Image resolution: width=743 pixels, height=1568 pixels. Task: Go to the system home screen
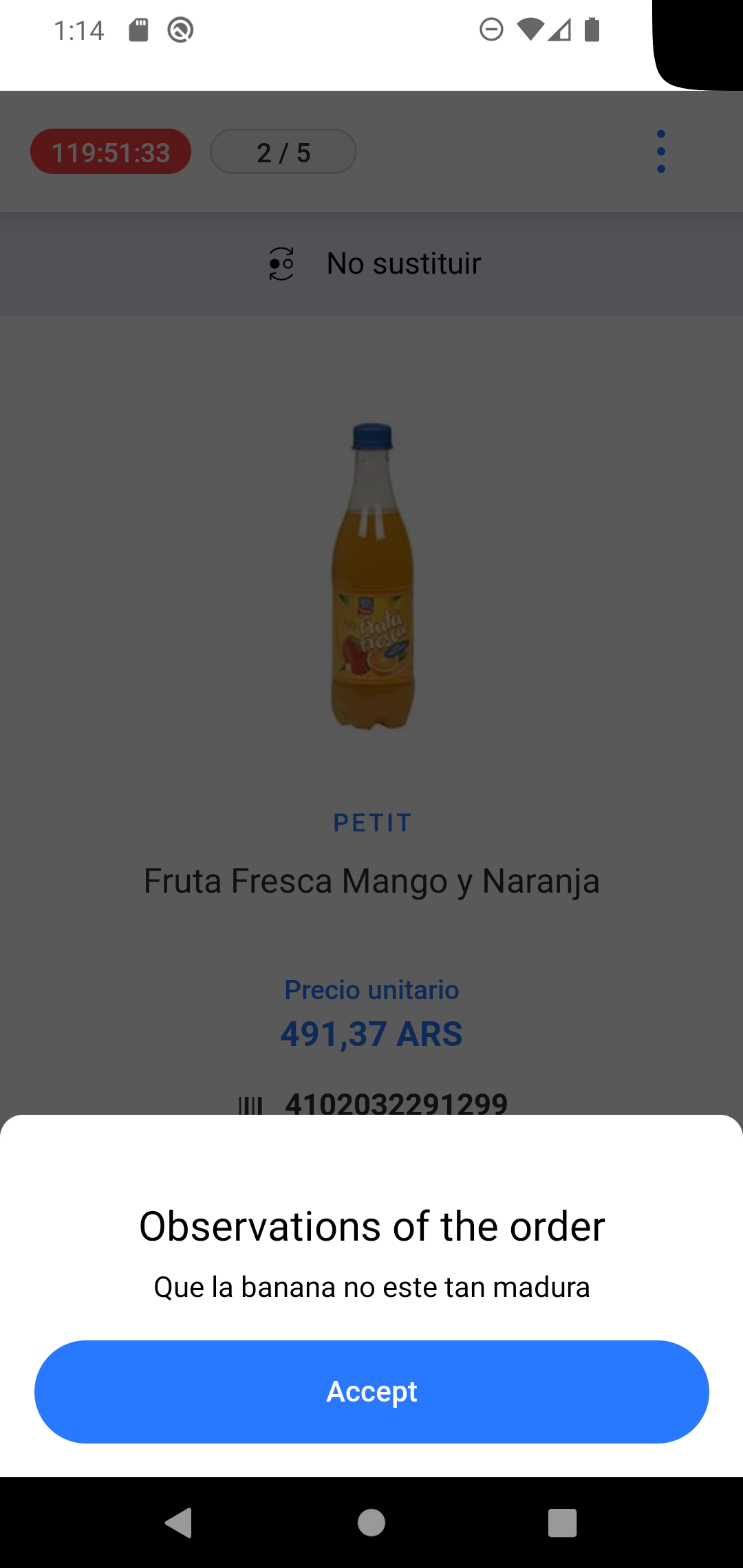point(371,1523)
